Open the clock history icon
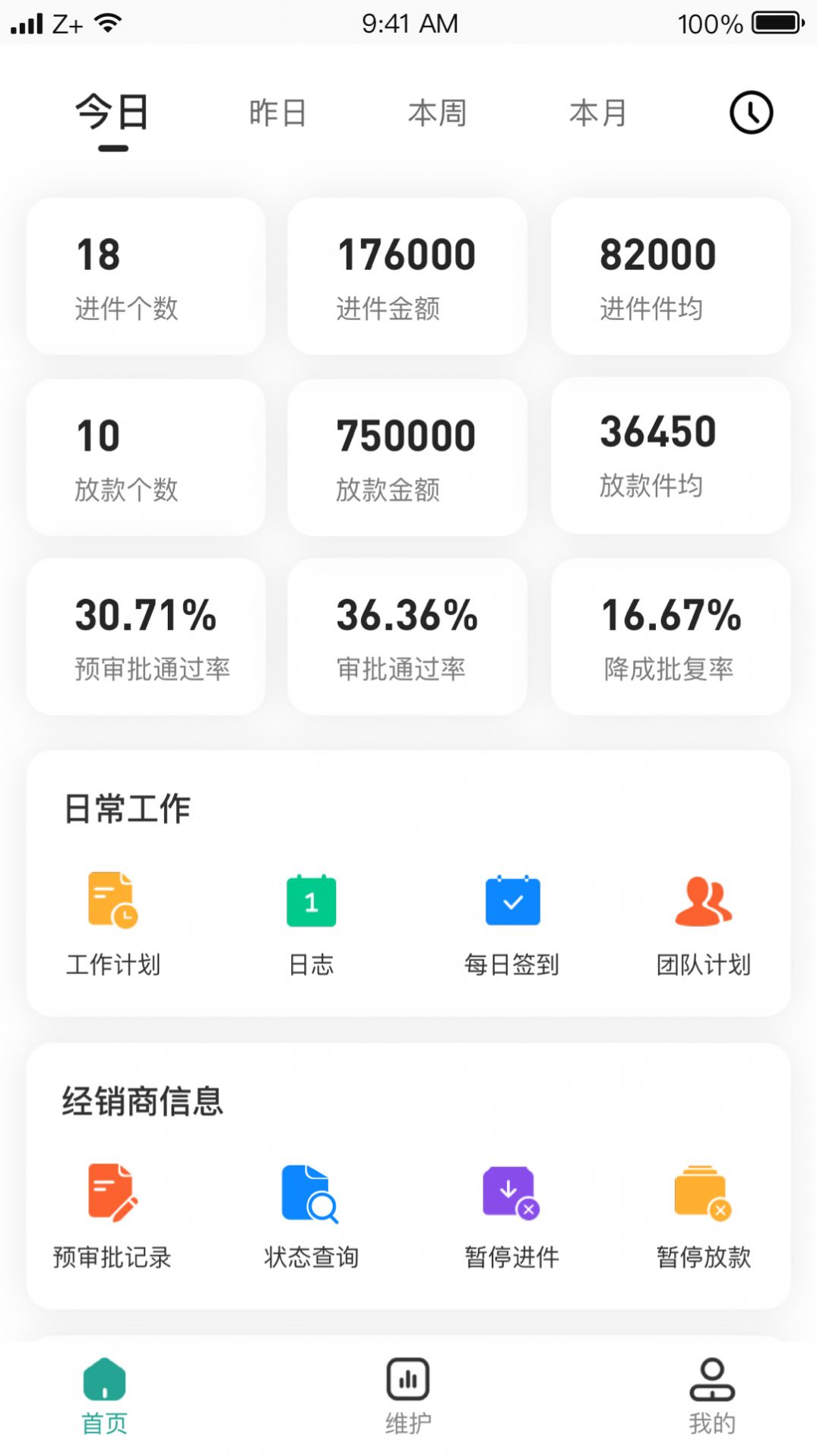817x1456 pixels. pyautogui.click(x=751, y=113)
